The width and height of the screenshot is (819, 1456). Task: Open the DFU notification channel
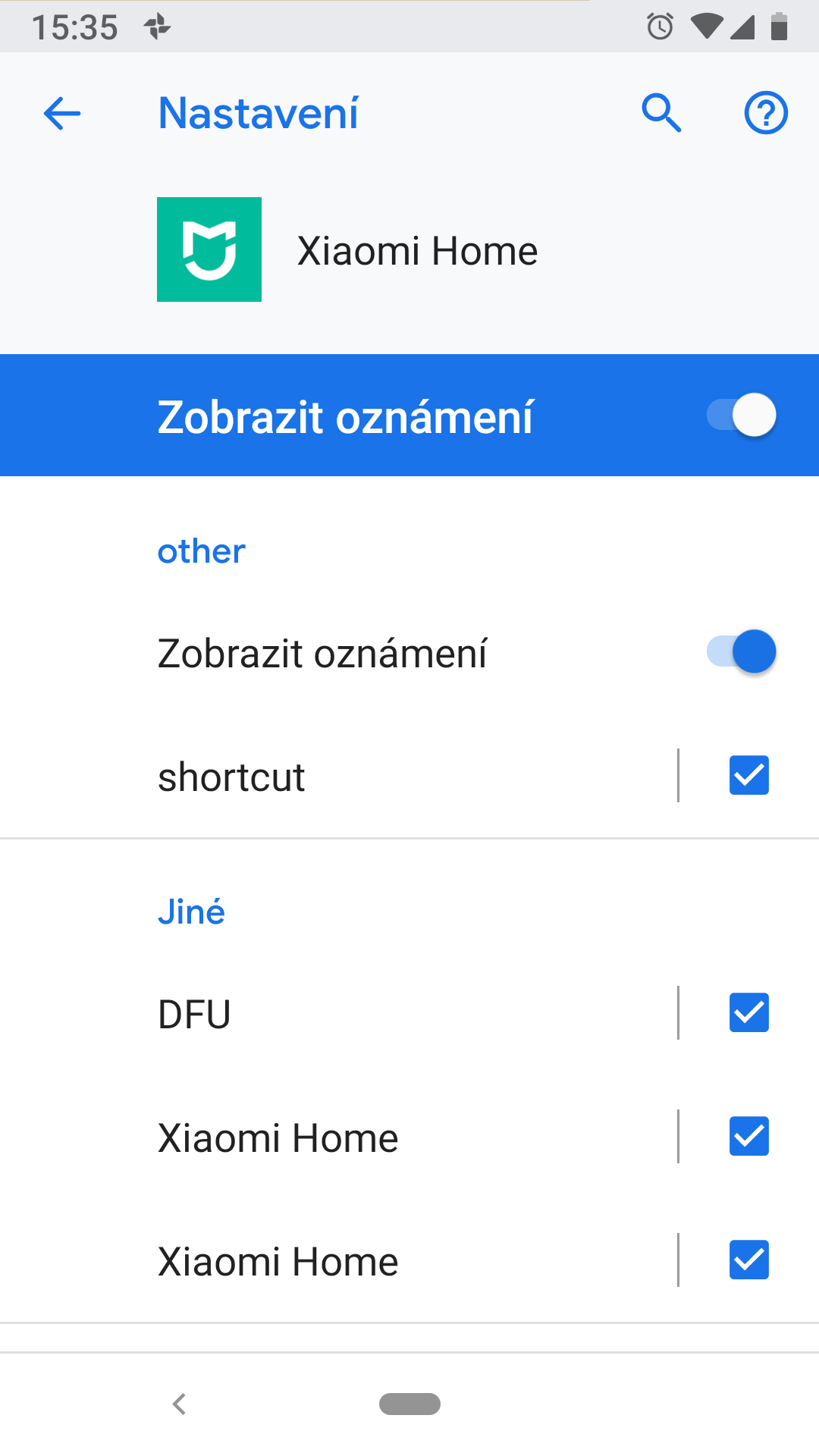point(338,1013)
